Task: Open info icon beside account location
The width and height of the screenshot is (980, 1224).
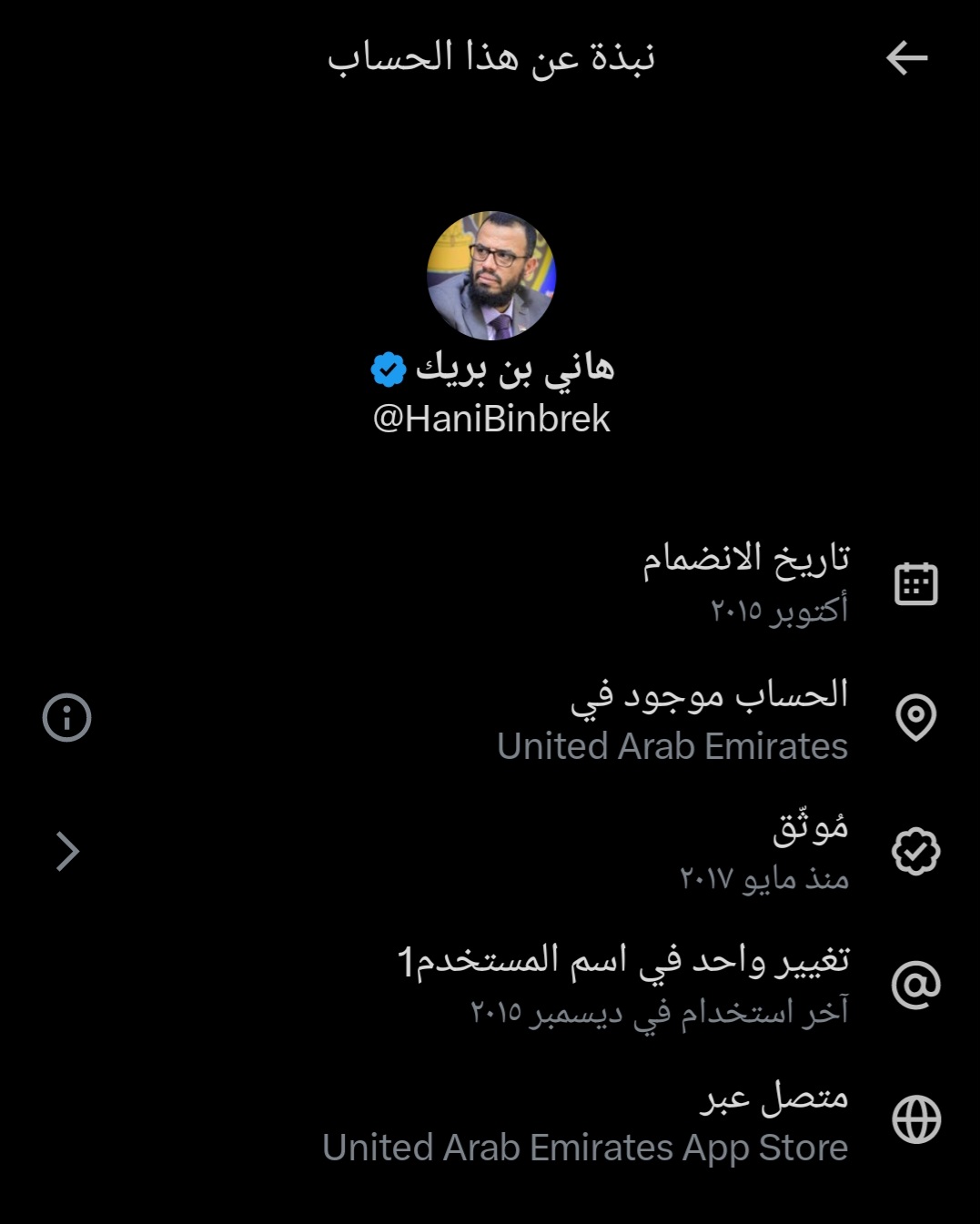Action: click(x=67, y=717)
